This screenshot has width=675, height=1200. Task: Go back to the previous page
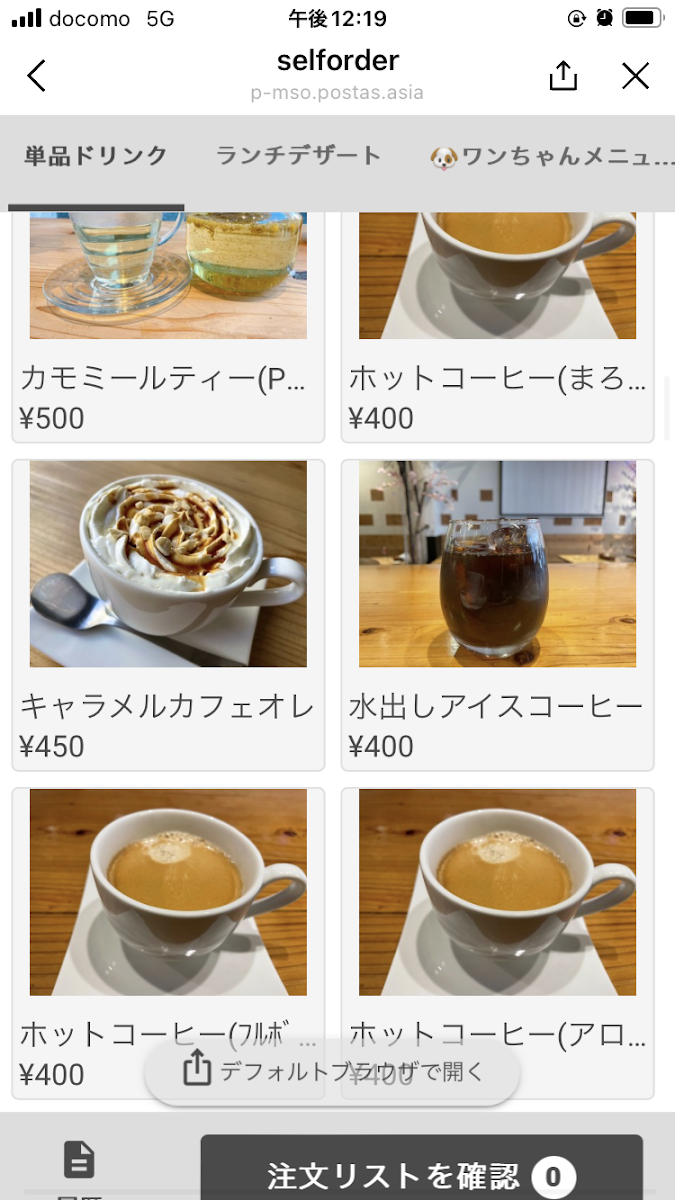tap(37, 76)
